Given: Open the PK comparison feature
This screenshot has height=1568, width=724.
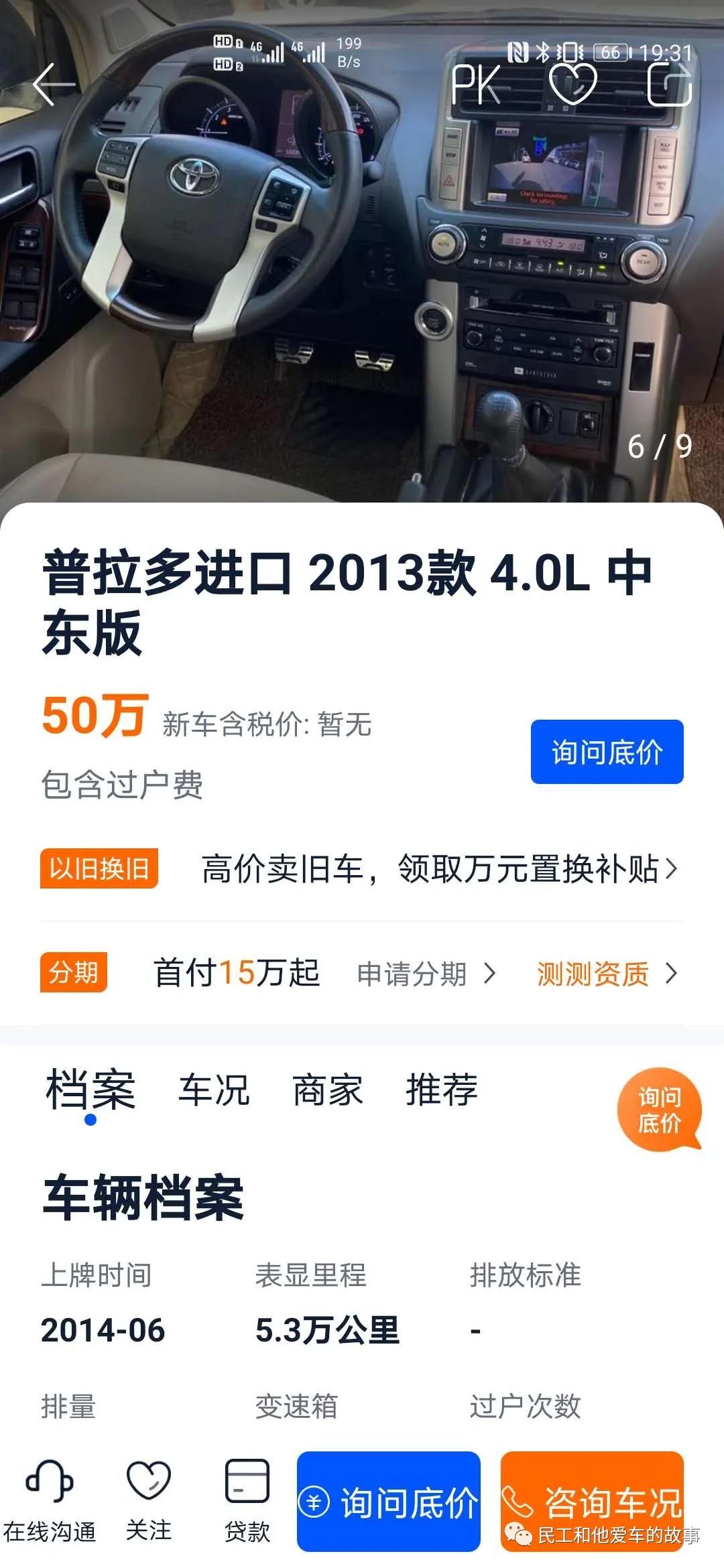Looking at the screenshot, I should [477, 86].
